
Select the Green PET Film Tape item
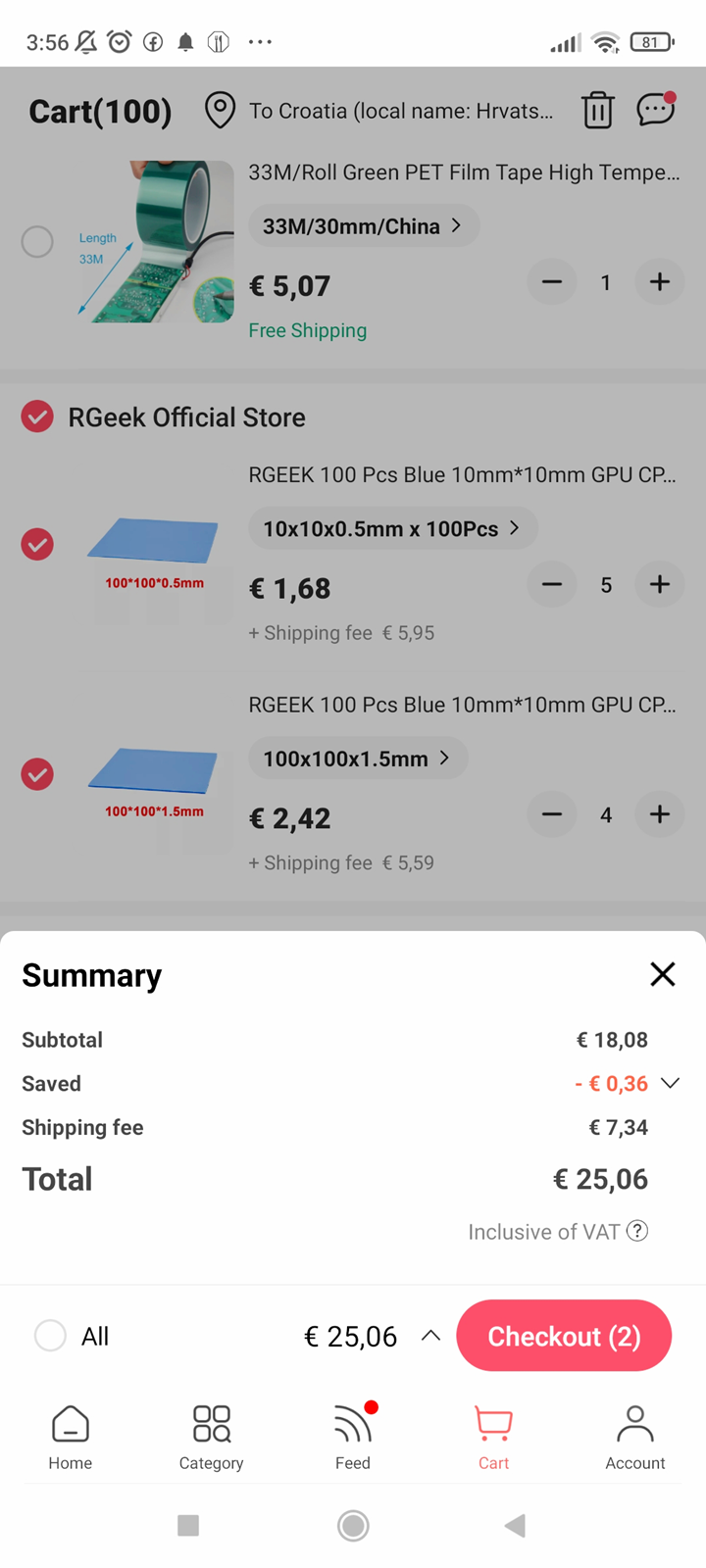(37, 241)
